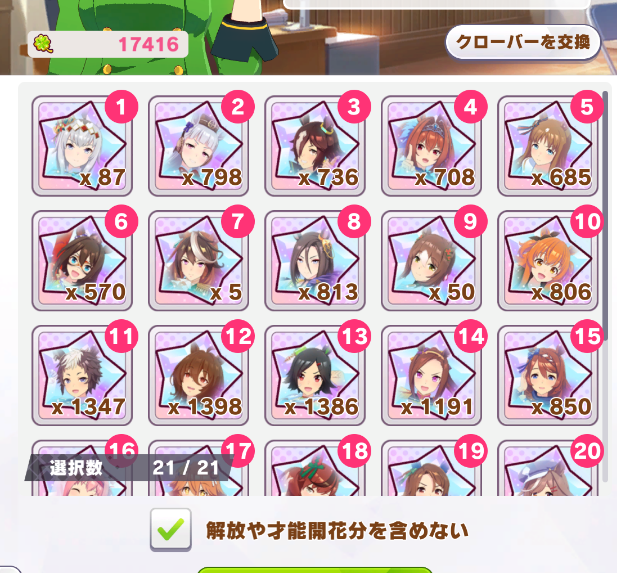The width and height of the screenshot is (617, 573).
Task: Tap the クローバーを交換 button
Action: (523, 44)
